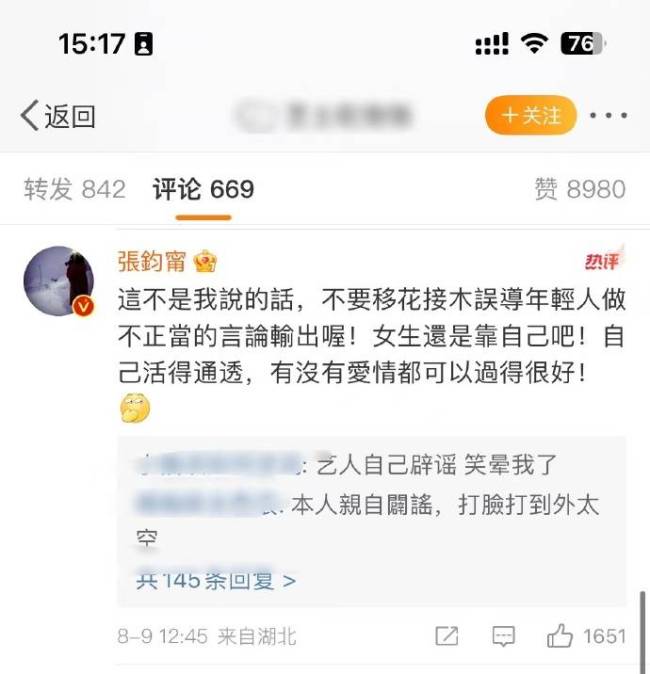650x674 pixels.
Task: Share 張鈞甯's comment
Action: click(x=447, y=636)
